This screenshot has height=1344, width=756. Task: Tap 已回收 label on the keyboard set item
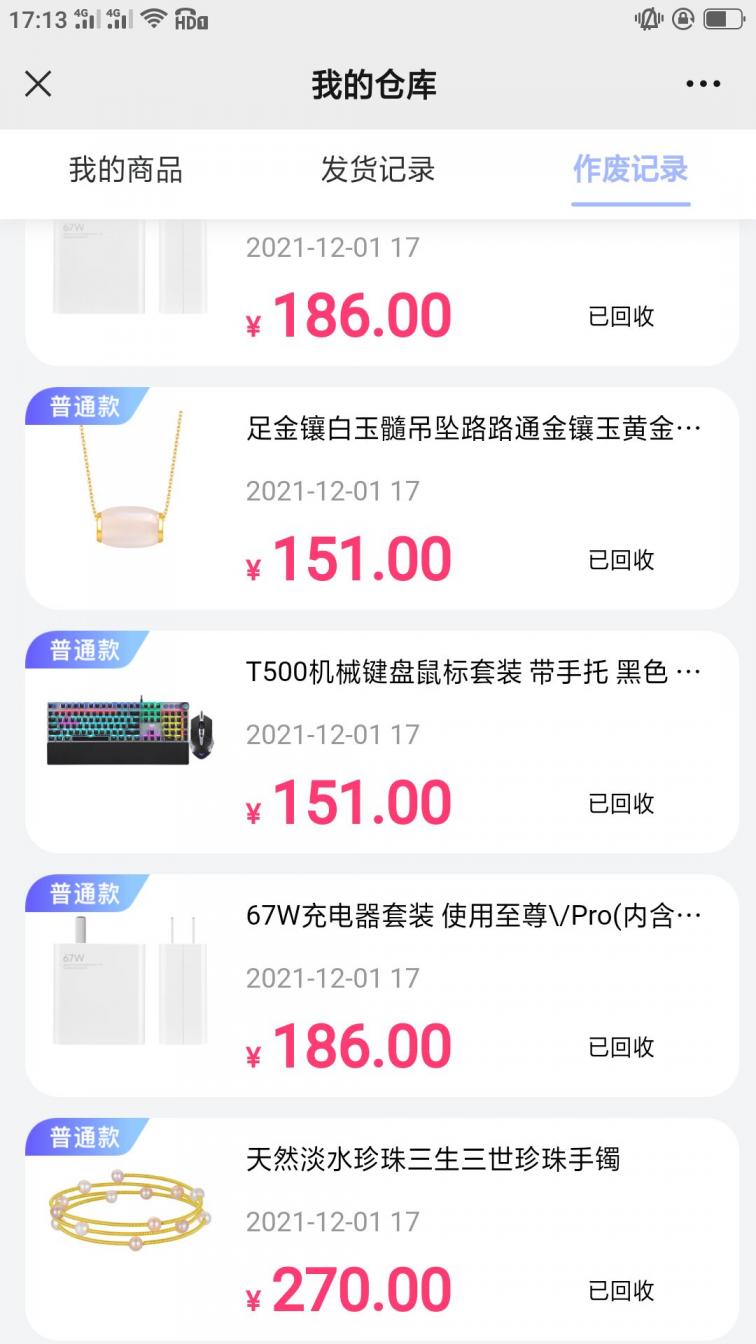coord(621,803)
